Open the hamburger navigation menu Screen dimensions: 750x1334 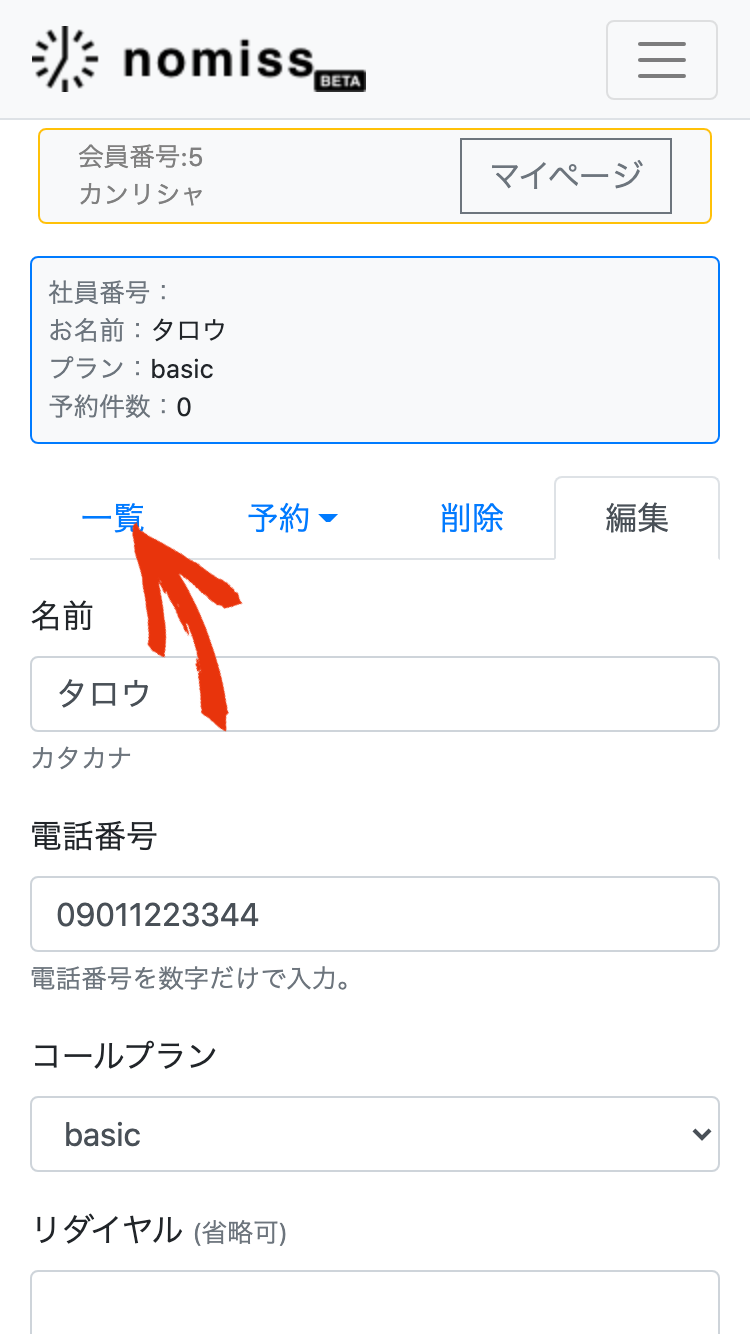point(661,60)
